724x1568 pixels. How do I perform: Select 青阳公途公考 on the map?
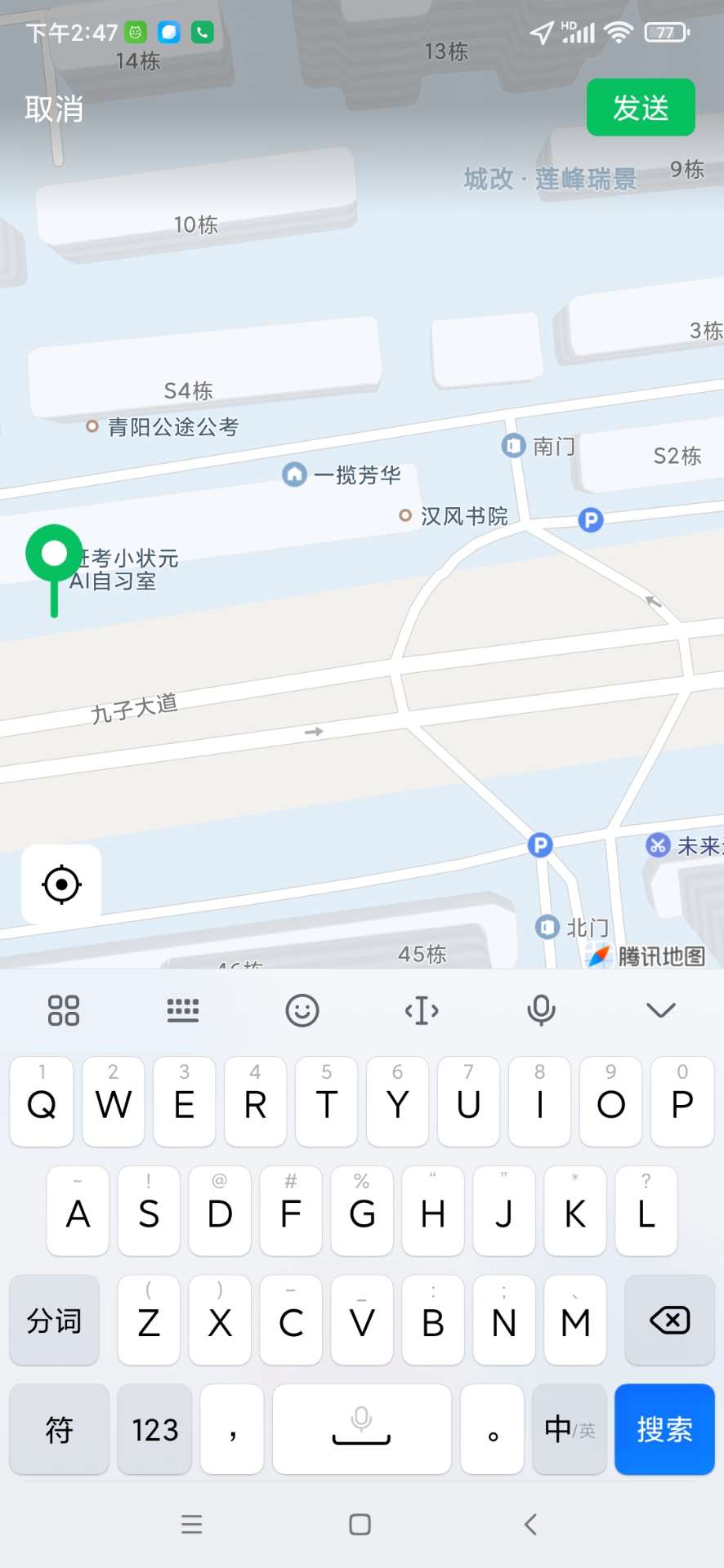point(172,426)
